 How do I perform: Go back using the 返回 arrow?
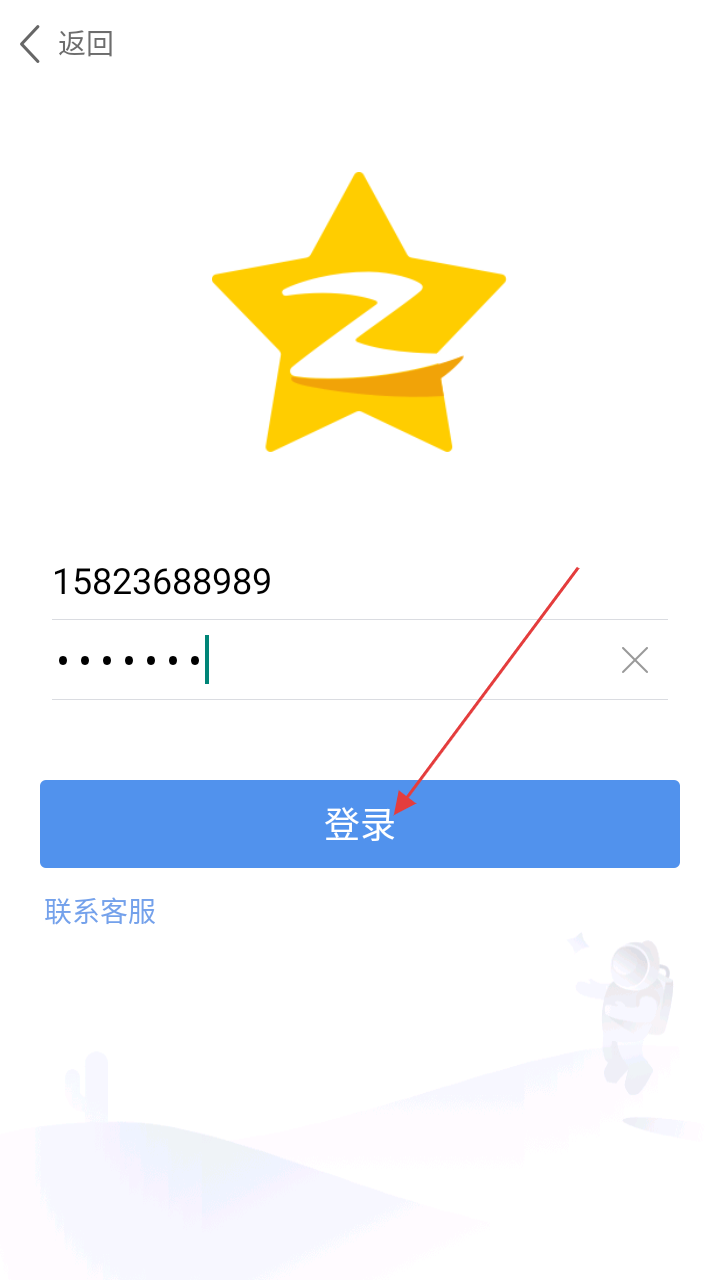(x=32, y=45)
